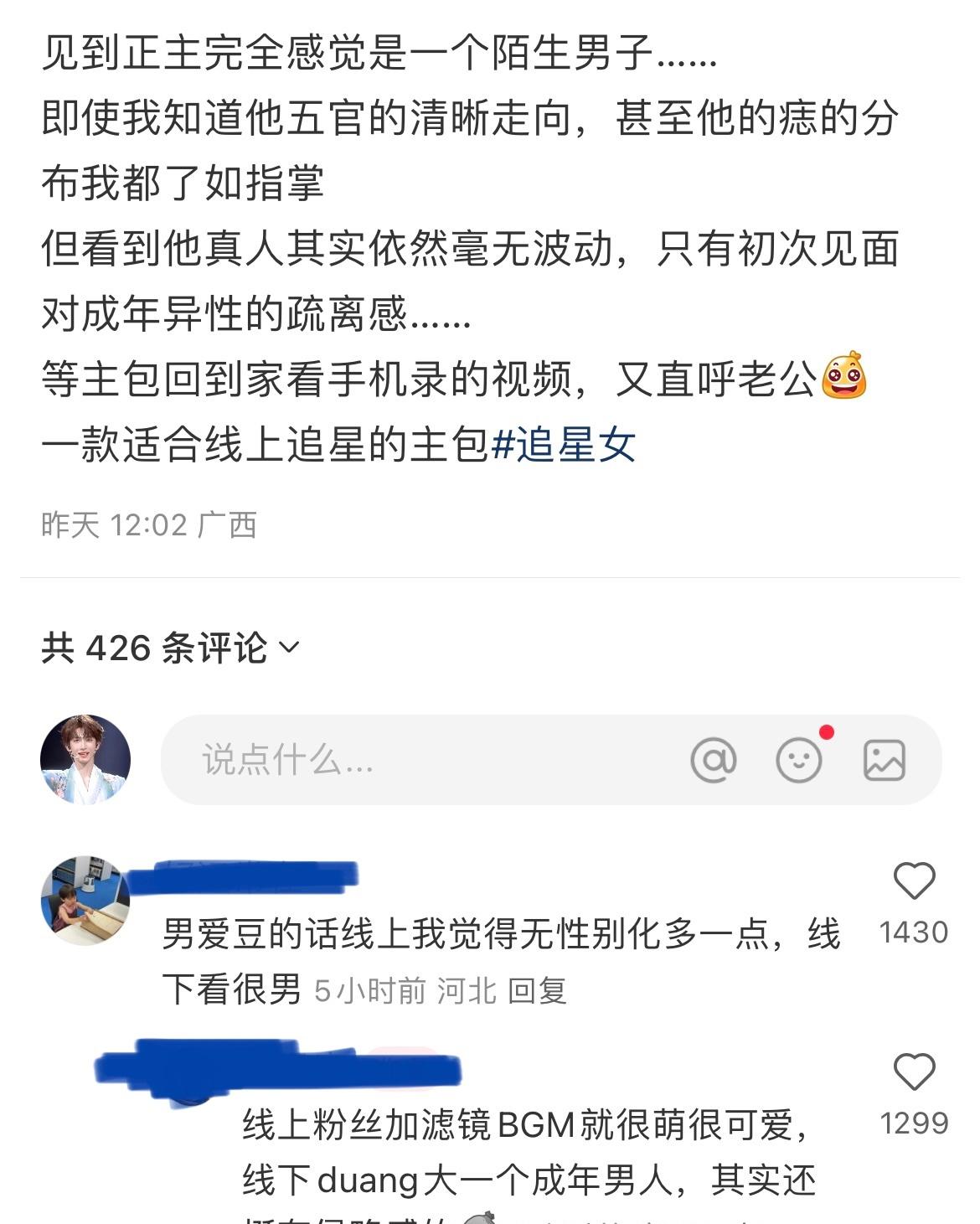This screenshot has width=980, height=1224.
Task: Open the emoji picker in comment box
Action: point(798,761)
